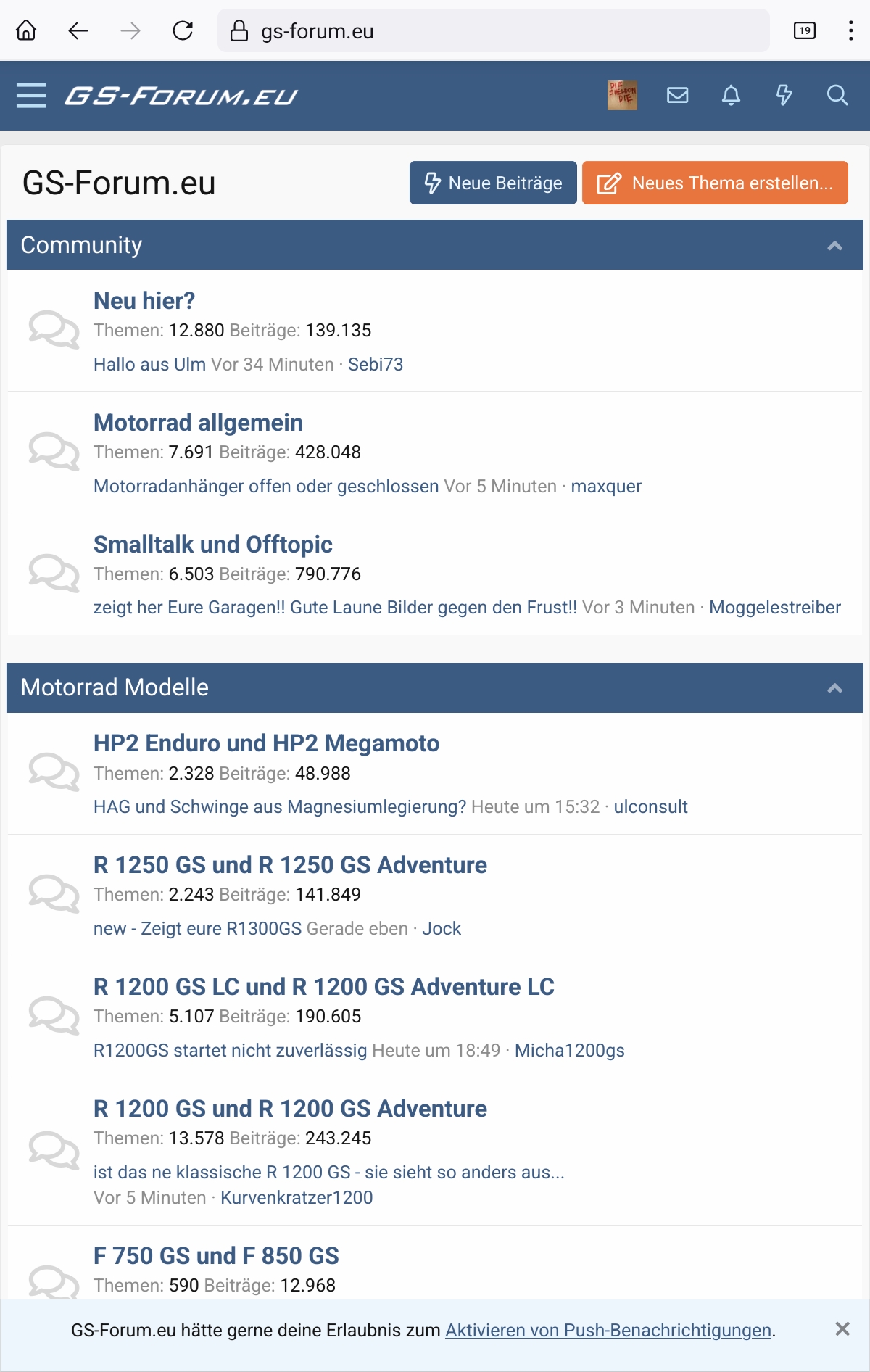
Task: Open the thread Hallo aus Ulm
Action: click(x=149, y=364)
